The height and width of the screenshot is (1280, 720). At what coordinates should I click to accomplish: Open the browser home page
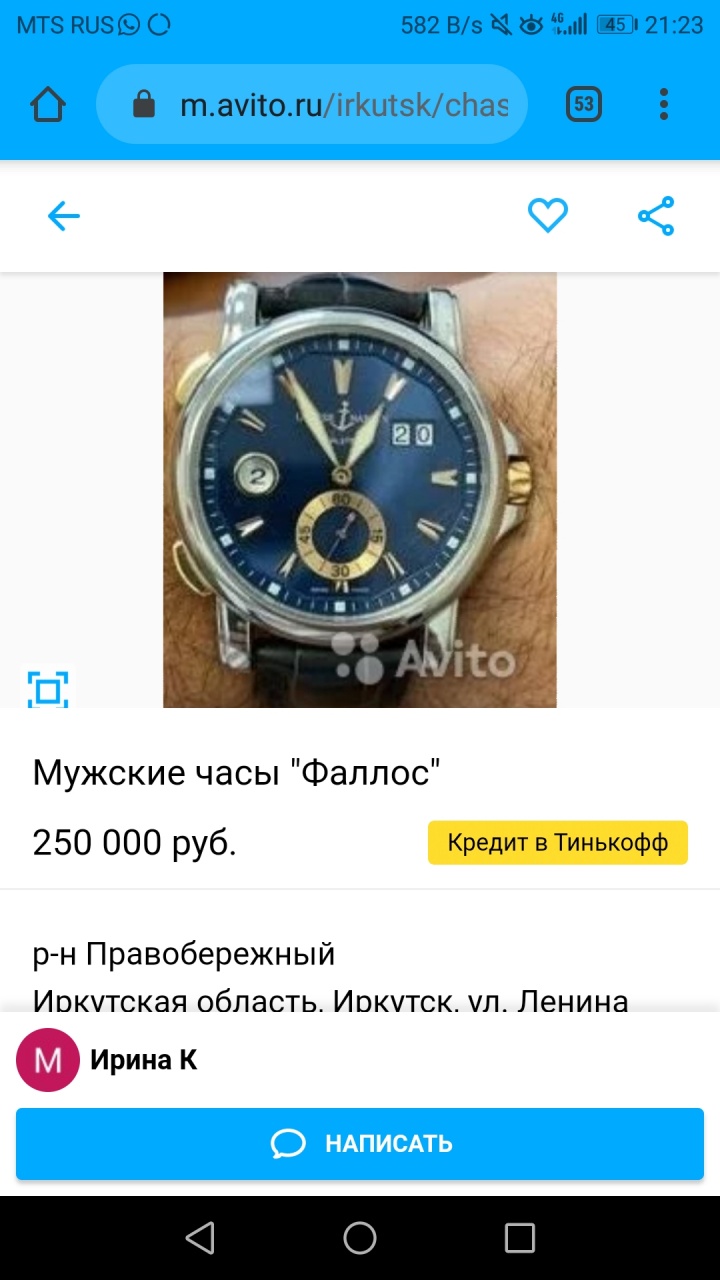[x=48, y=104]
